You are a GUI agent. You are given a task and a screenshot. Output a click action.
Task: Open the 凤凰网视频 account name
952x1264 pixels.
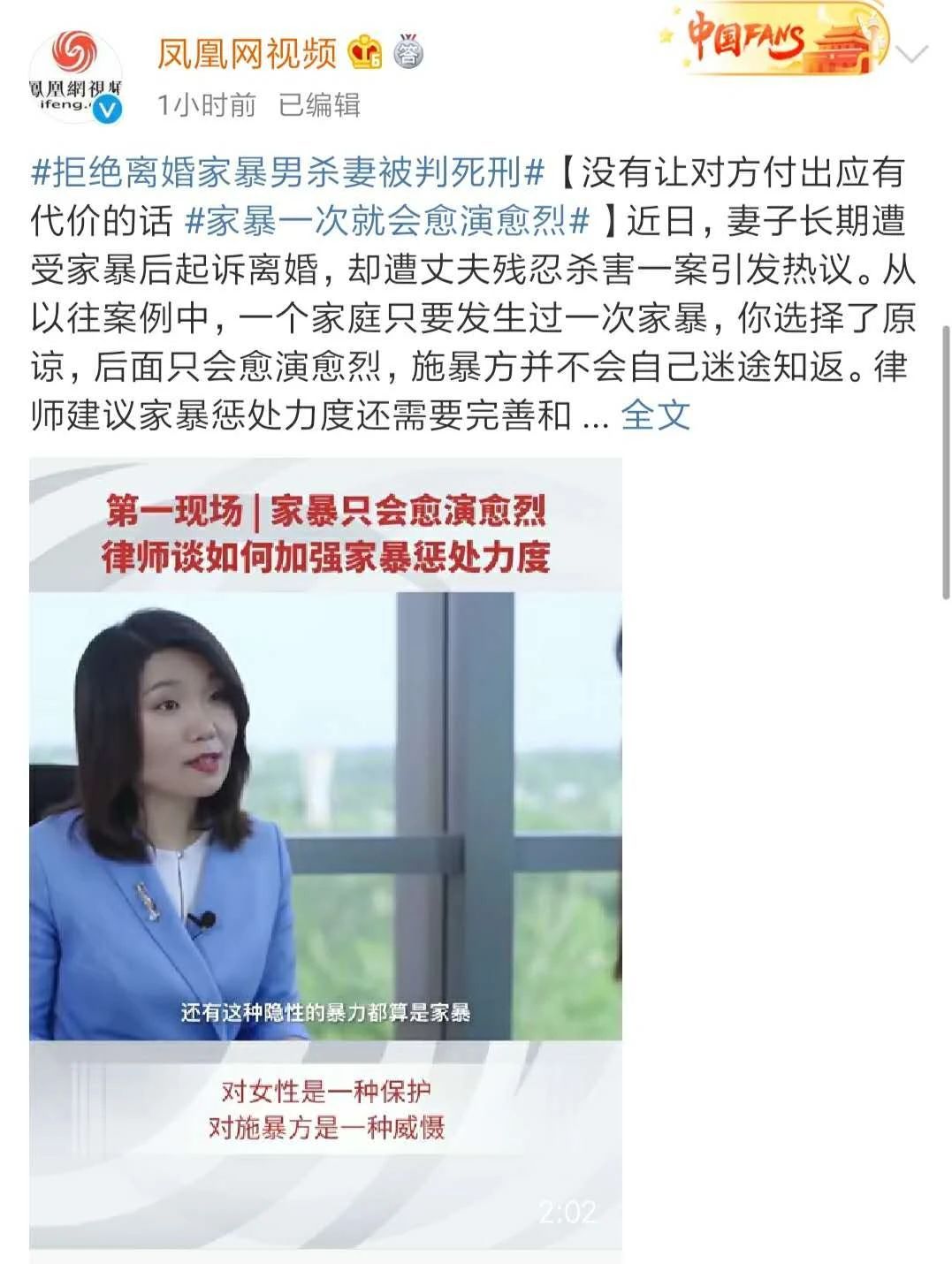coord(247,54)
